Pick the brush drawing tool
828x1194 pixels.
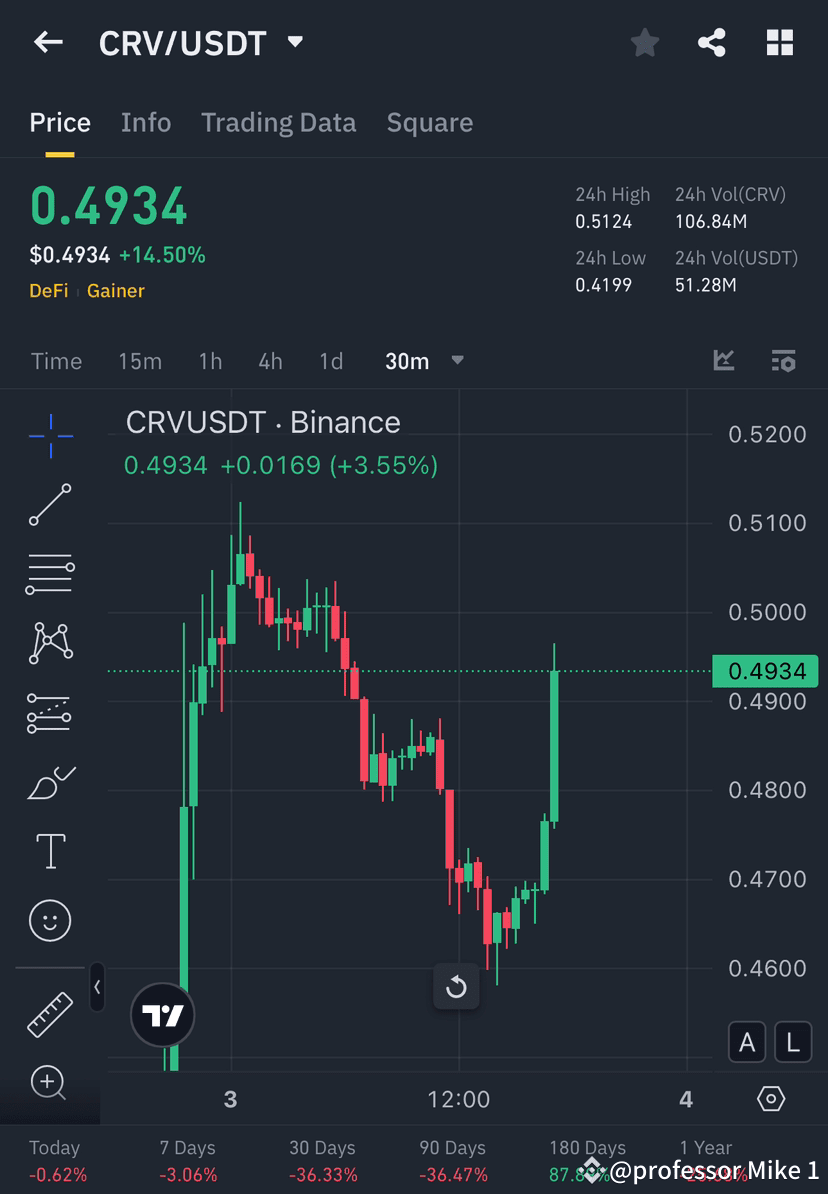[50, 782]
